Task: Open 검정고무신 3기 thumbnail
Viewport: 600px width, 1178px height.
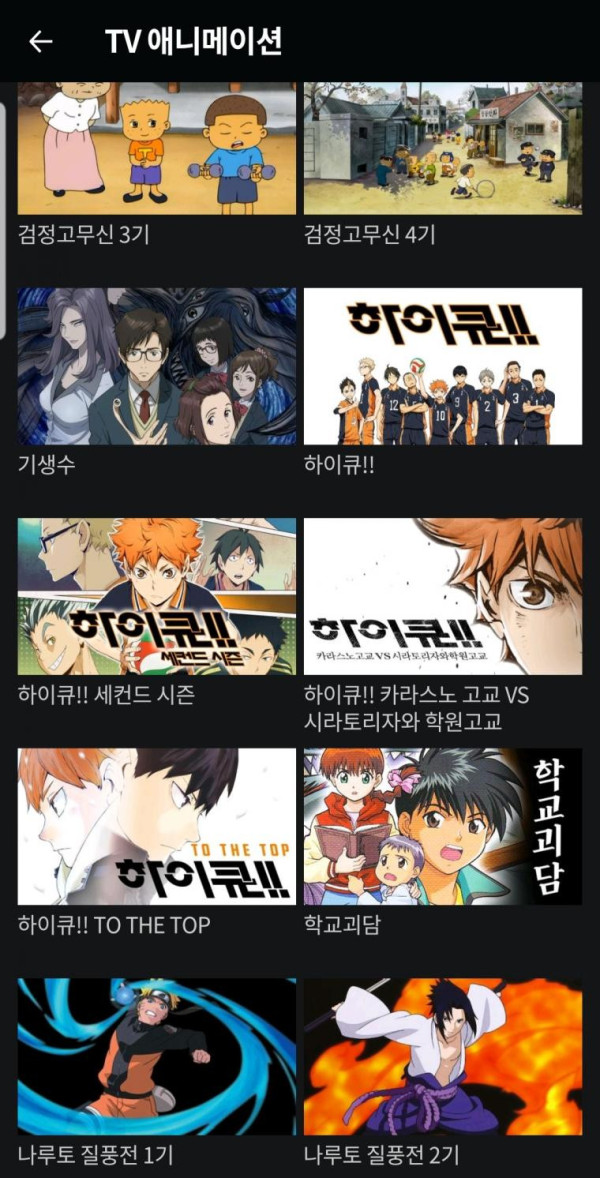Action: pyautogui.click(x=157, y=148)
